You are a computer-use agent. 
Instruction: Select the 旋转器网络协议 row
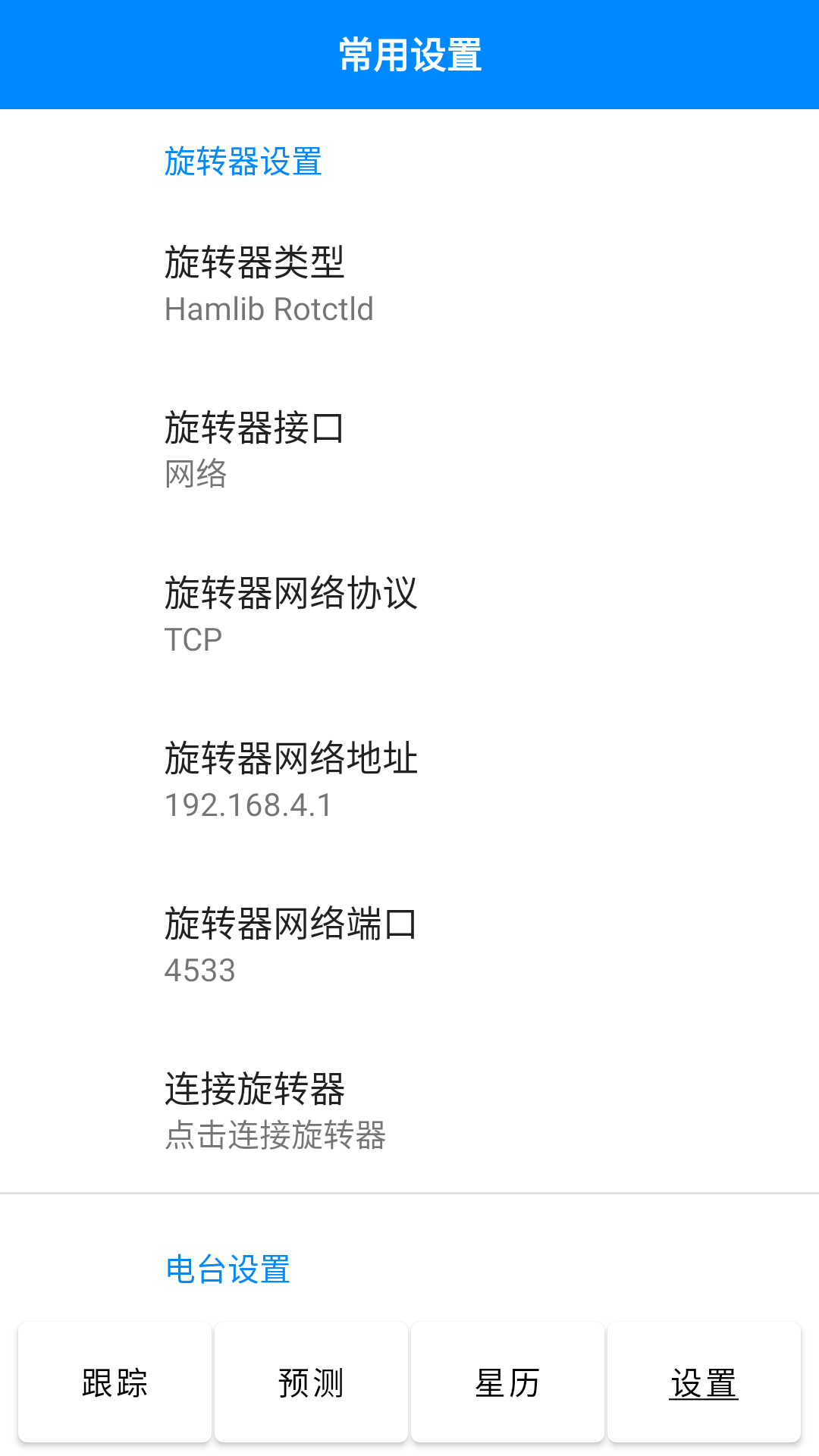click(x=409, y=615)
